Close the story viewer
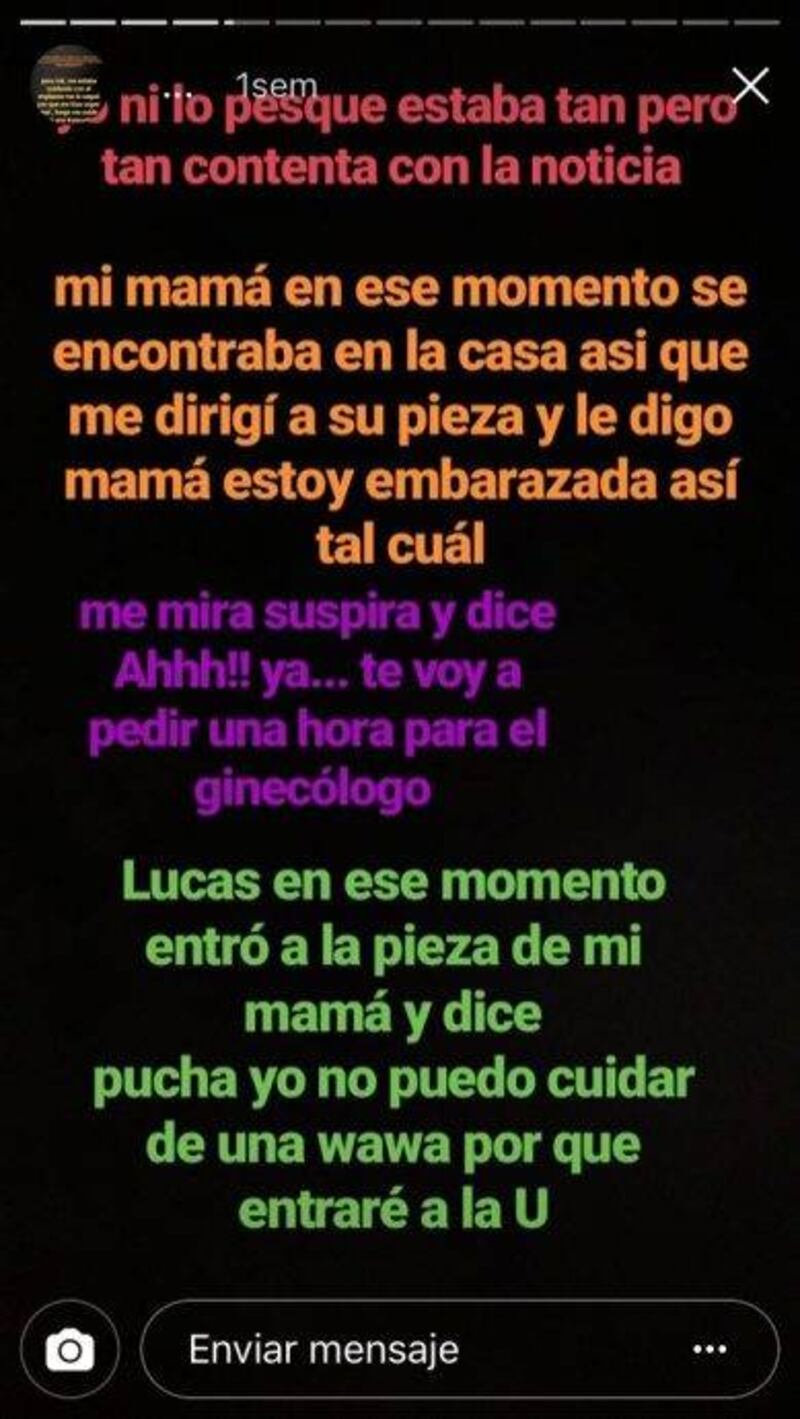Image resolution: width=800 pixels, height=1419 pixels. (750, 86)
